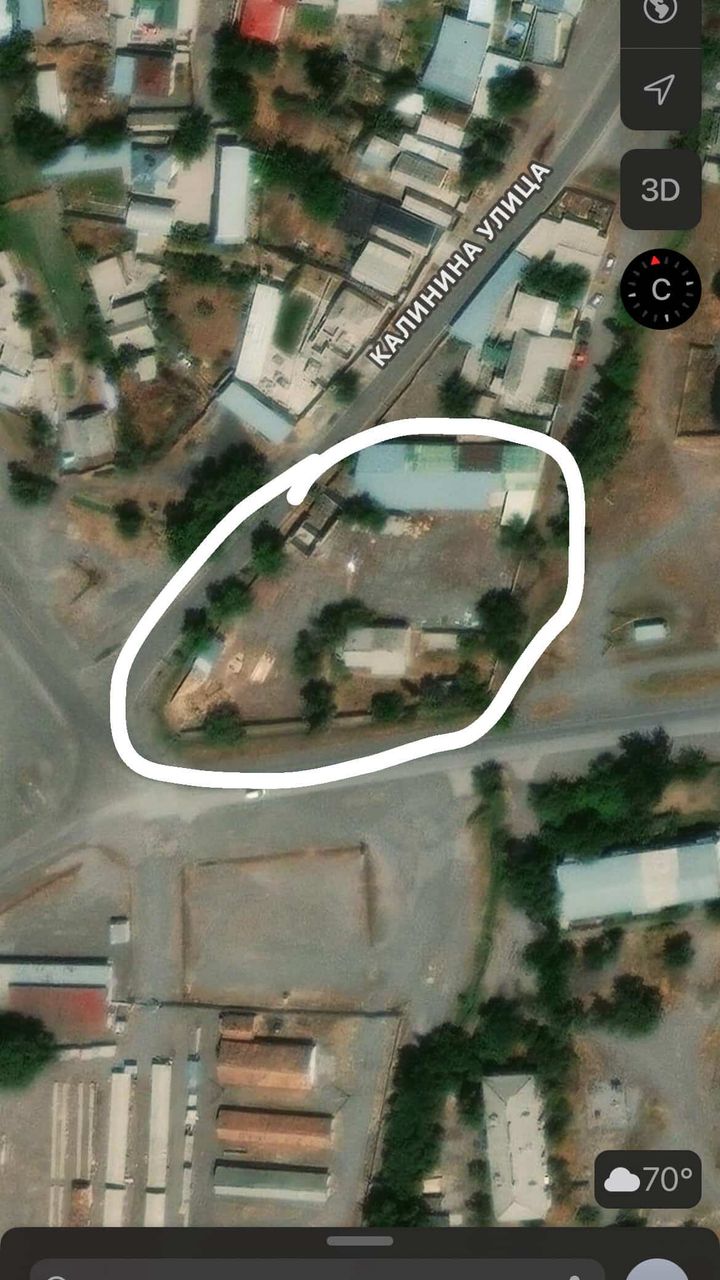Expand the bottom sheet grabber handle
The width and height of the screenshot is (720, 1280).
tap(360, 1241)
